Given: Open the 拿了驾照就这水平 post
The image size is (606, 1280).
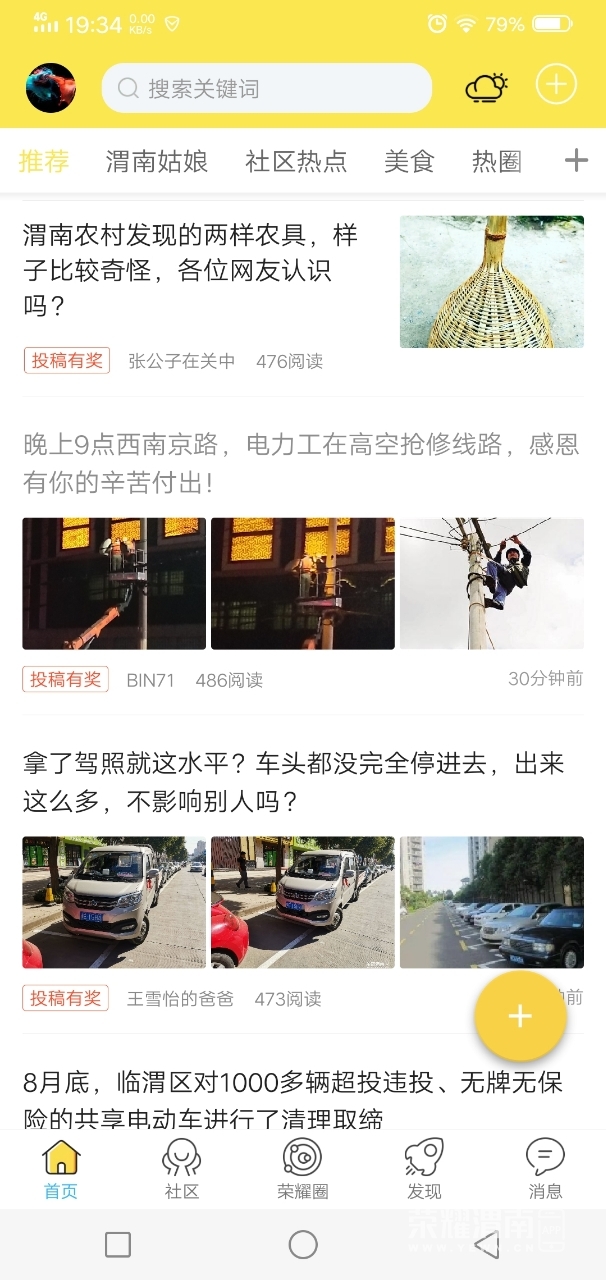Looking at the screenshot, I should (293, 783).
